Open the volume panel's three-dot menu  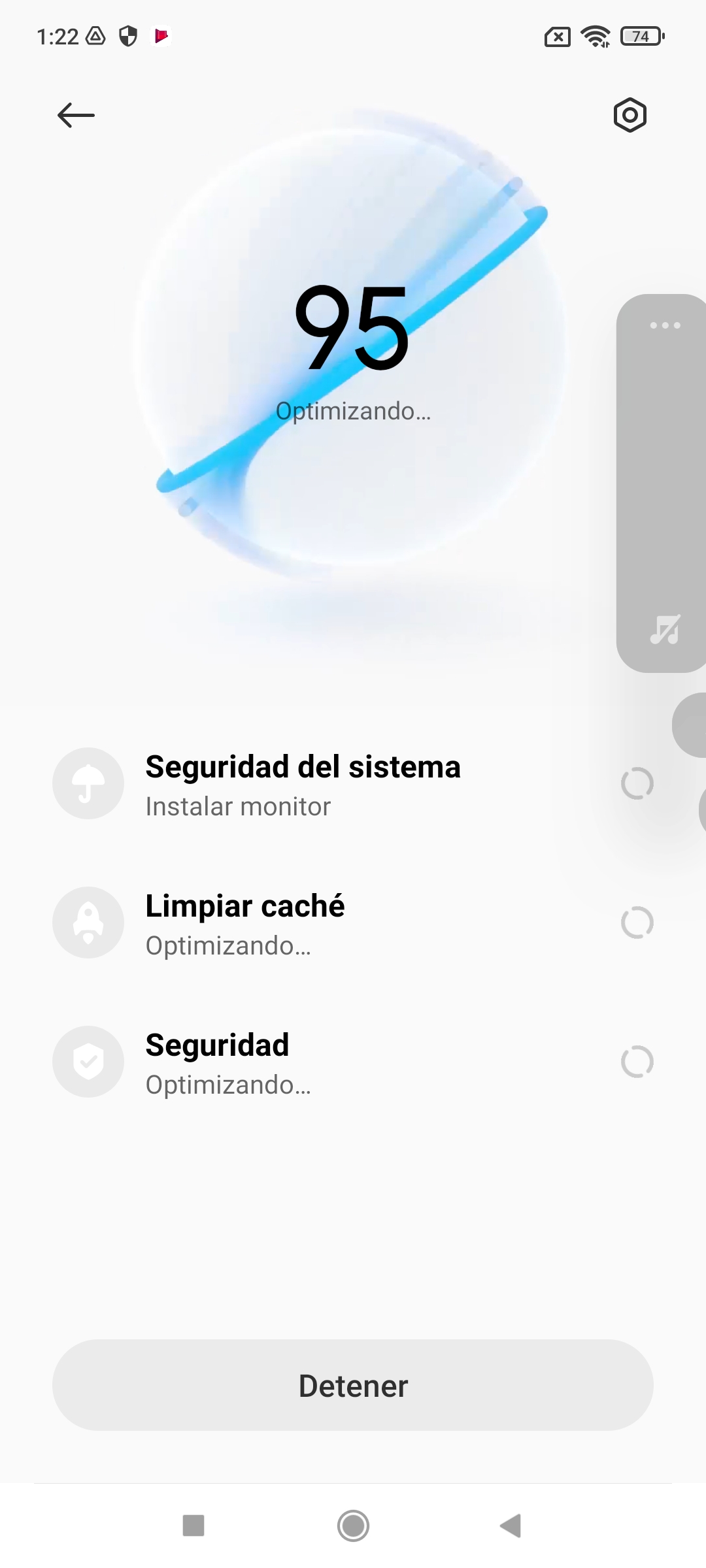(x=665, y=325)
